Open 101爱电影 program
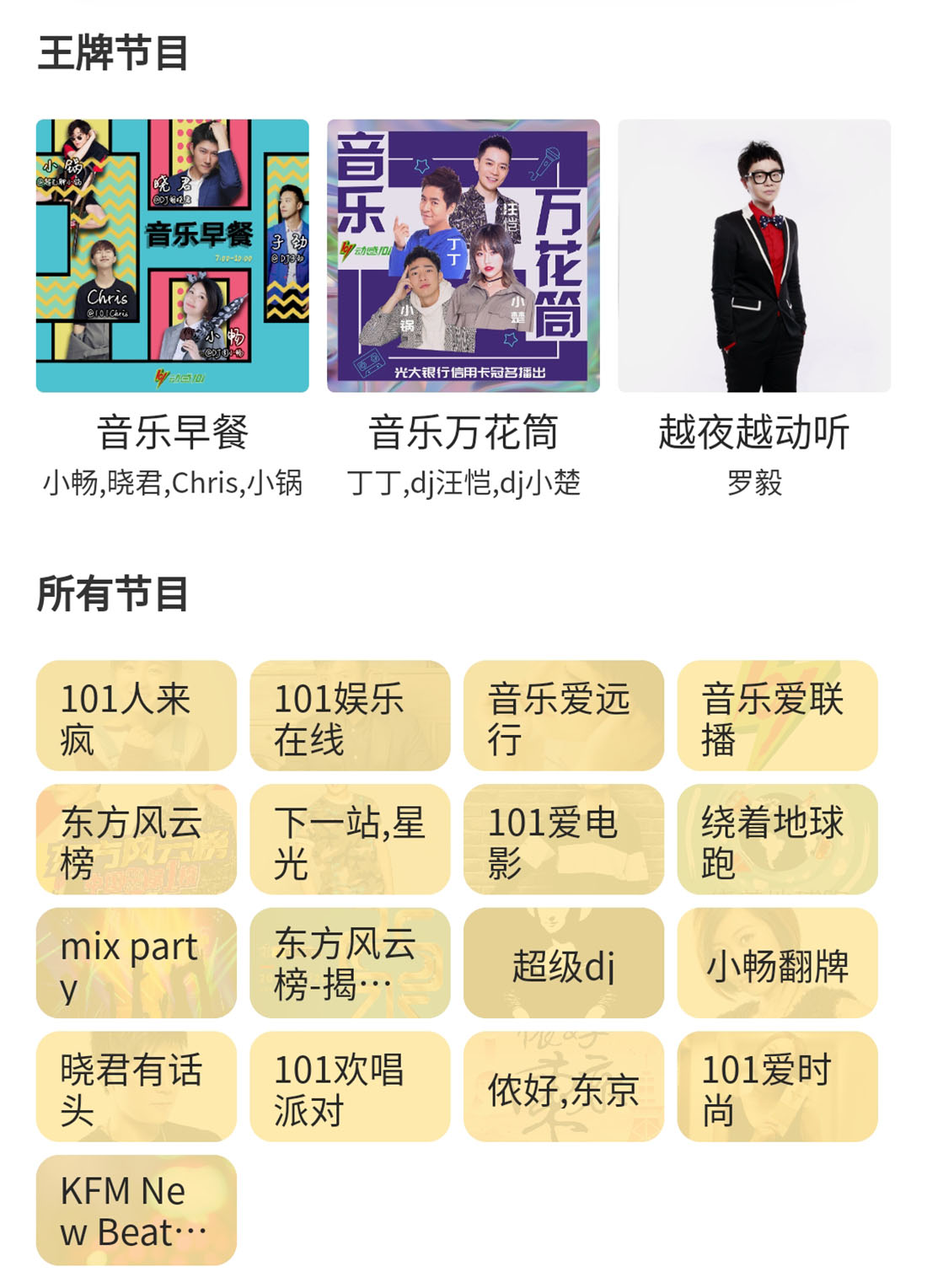 click(x=563, y=840)
